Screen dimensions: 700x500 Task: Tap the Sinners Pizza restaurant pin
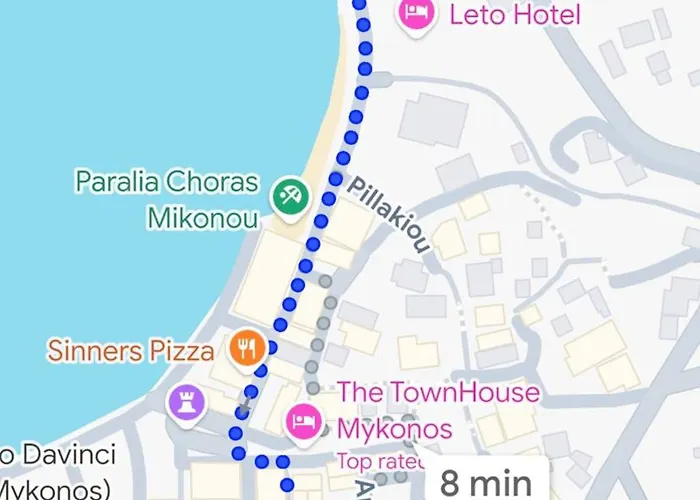[246, 348]
